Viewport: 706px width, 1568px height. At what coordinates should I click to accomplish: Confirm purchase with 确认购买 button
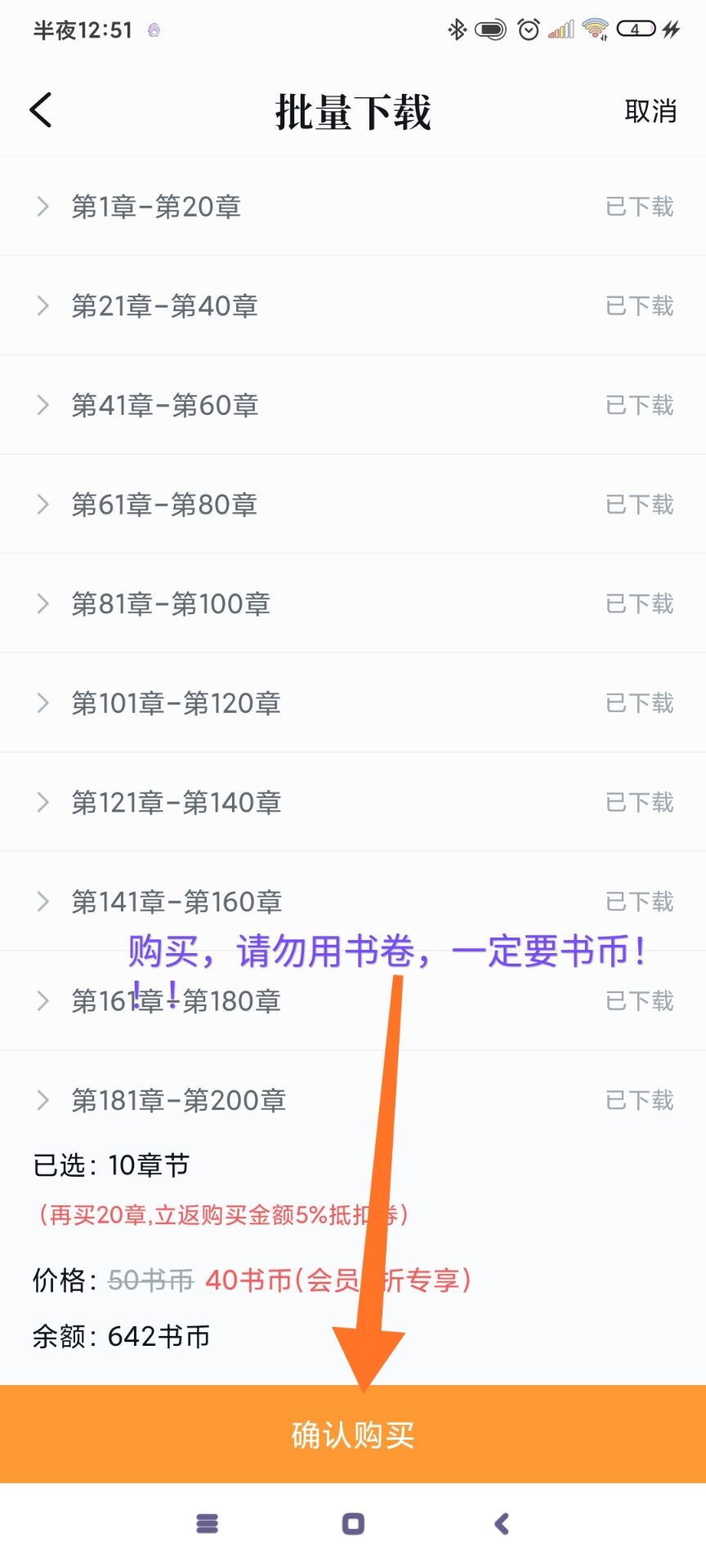pyautogui.click(x=353, y=1435)
